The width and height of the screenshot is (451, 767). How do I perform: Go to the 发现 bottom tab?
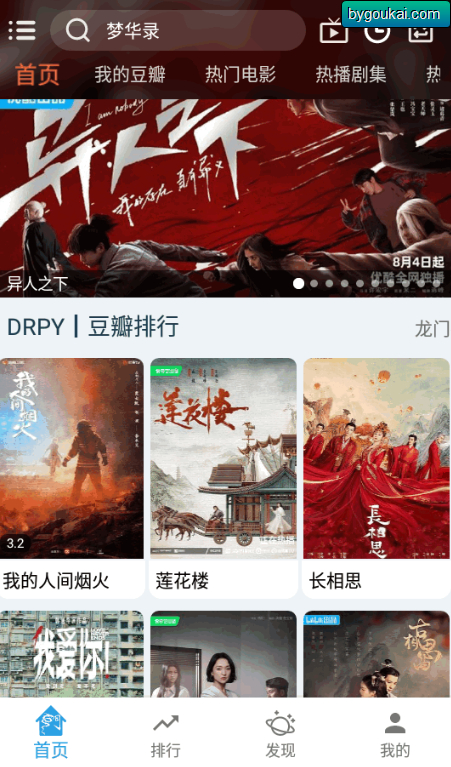click(280, 735)
